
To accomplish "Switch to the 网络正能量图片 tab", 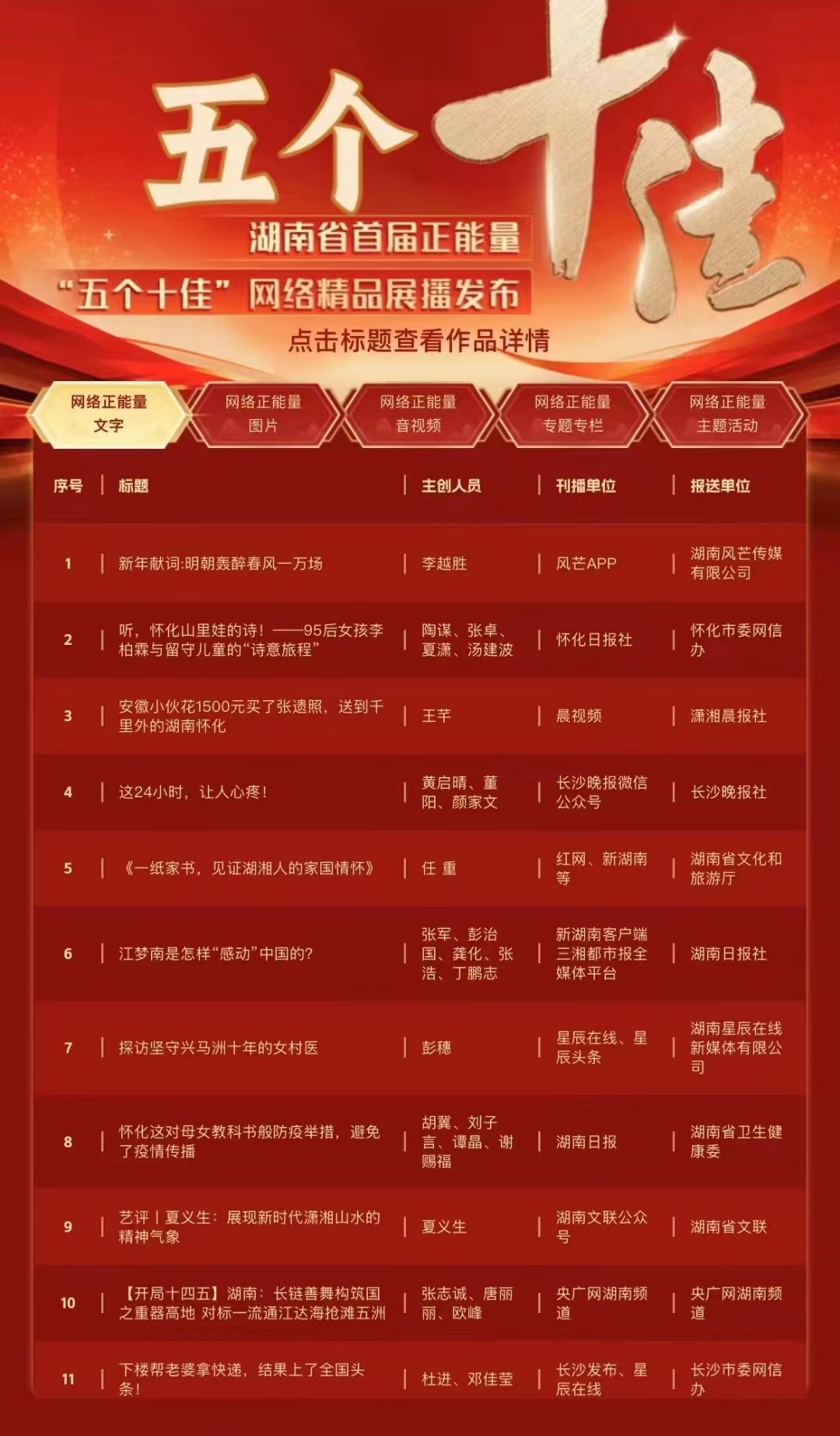I will coord(263,414).
